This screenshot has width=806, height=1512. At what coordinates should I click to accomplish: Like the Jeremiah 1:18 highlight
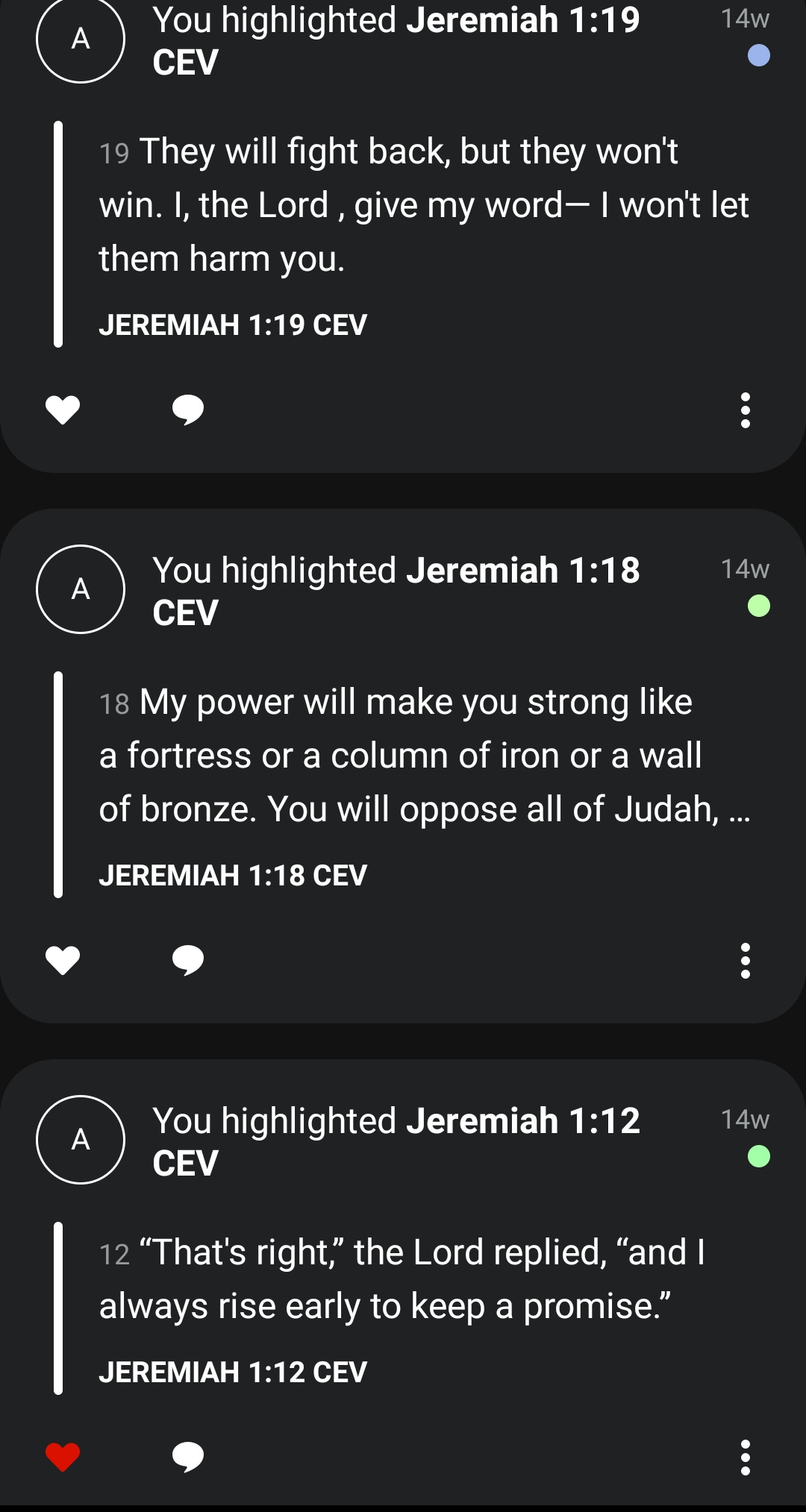(63, 961)
